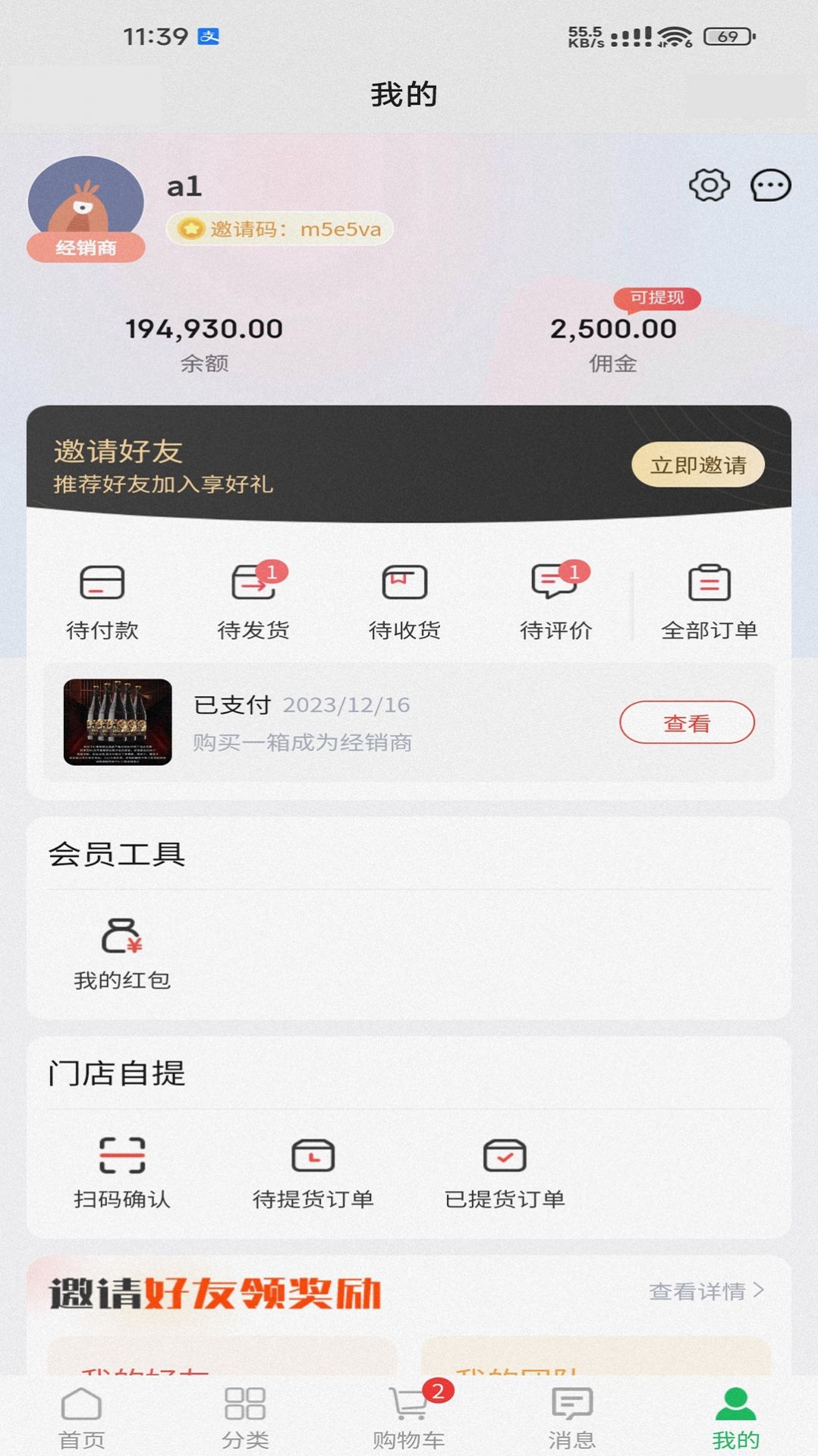Tap the 邀请码 m5e5va badge
This screenshot has width=818, height=1456.
coord(278,230)
